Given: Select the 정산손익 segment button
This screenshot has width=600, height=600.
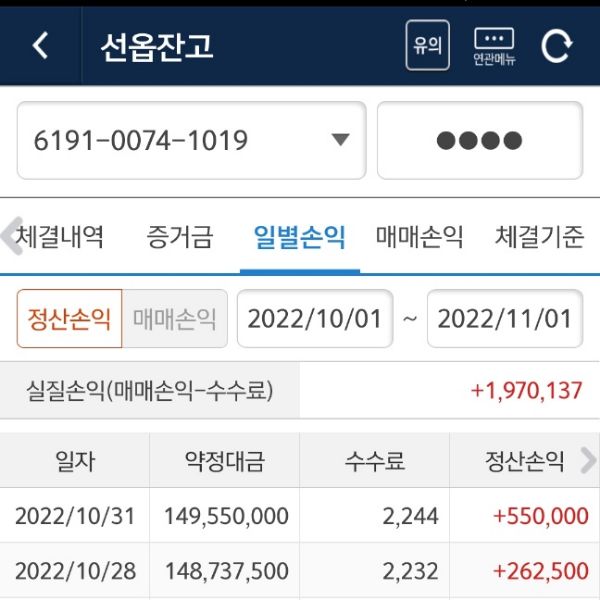Looking at the screenshot, I should pyautogui.click(x=69, y=319).
